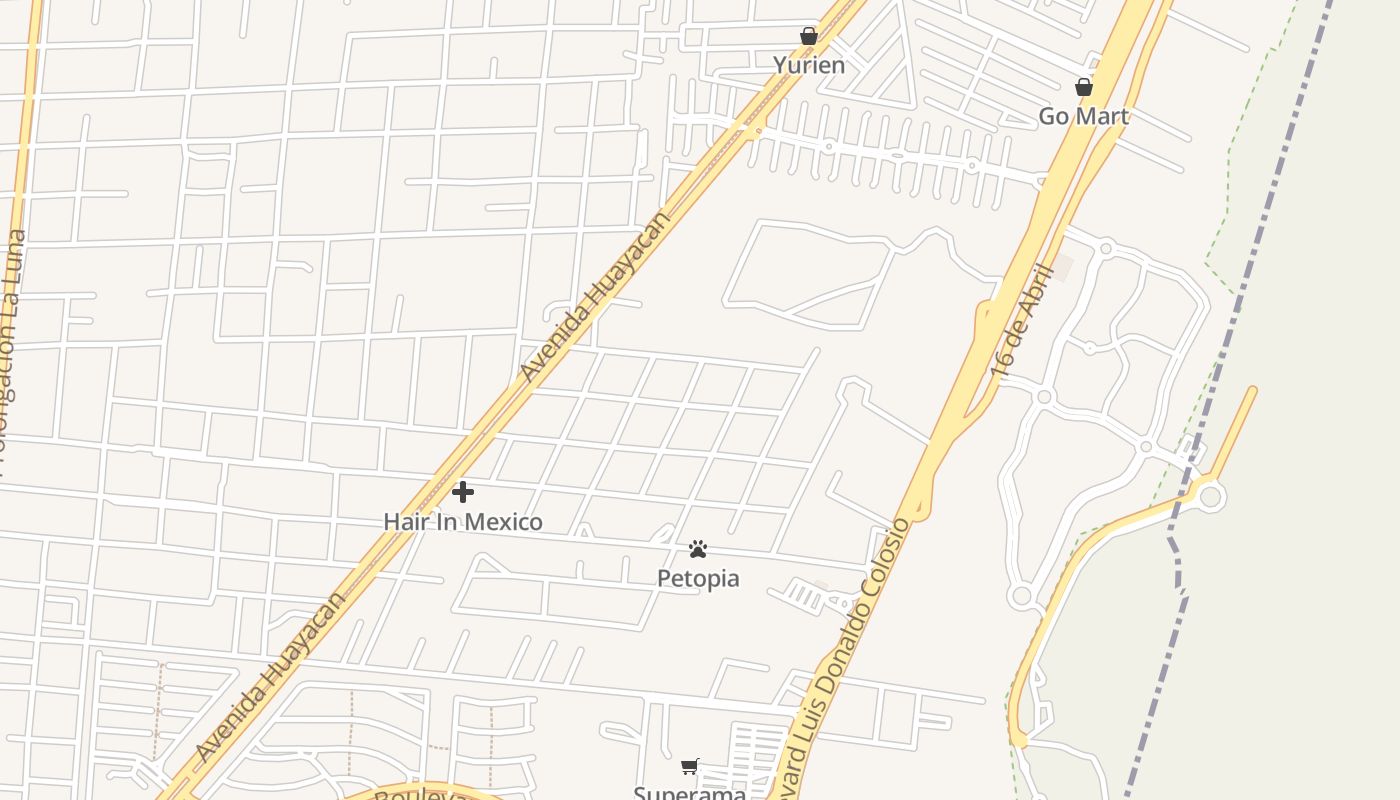
Task: Open the Superama supermarket marker
Action: (689, 767)
